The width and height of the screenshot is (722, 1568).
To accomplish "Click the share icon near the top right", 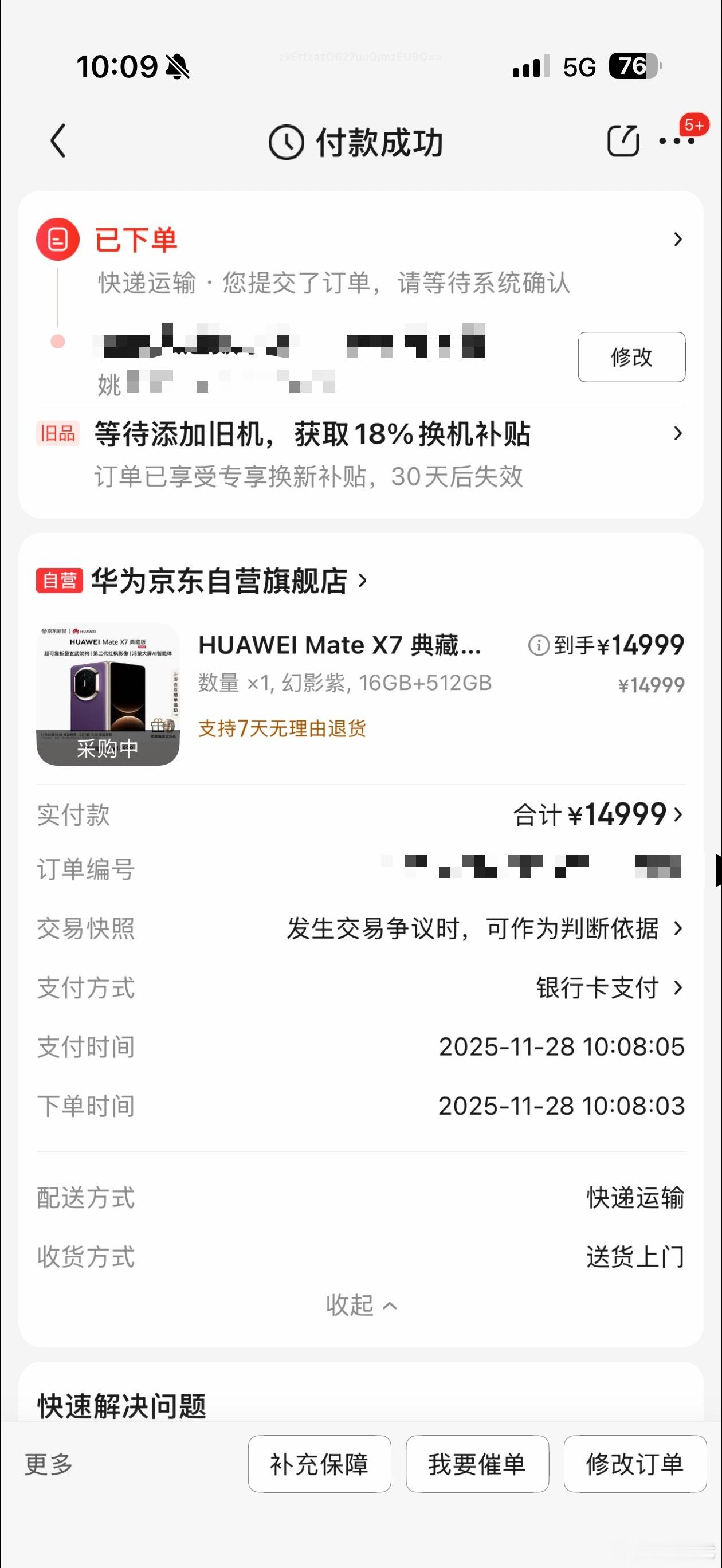I will (x=622, y=140).
